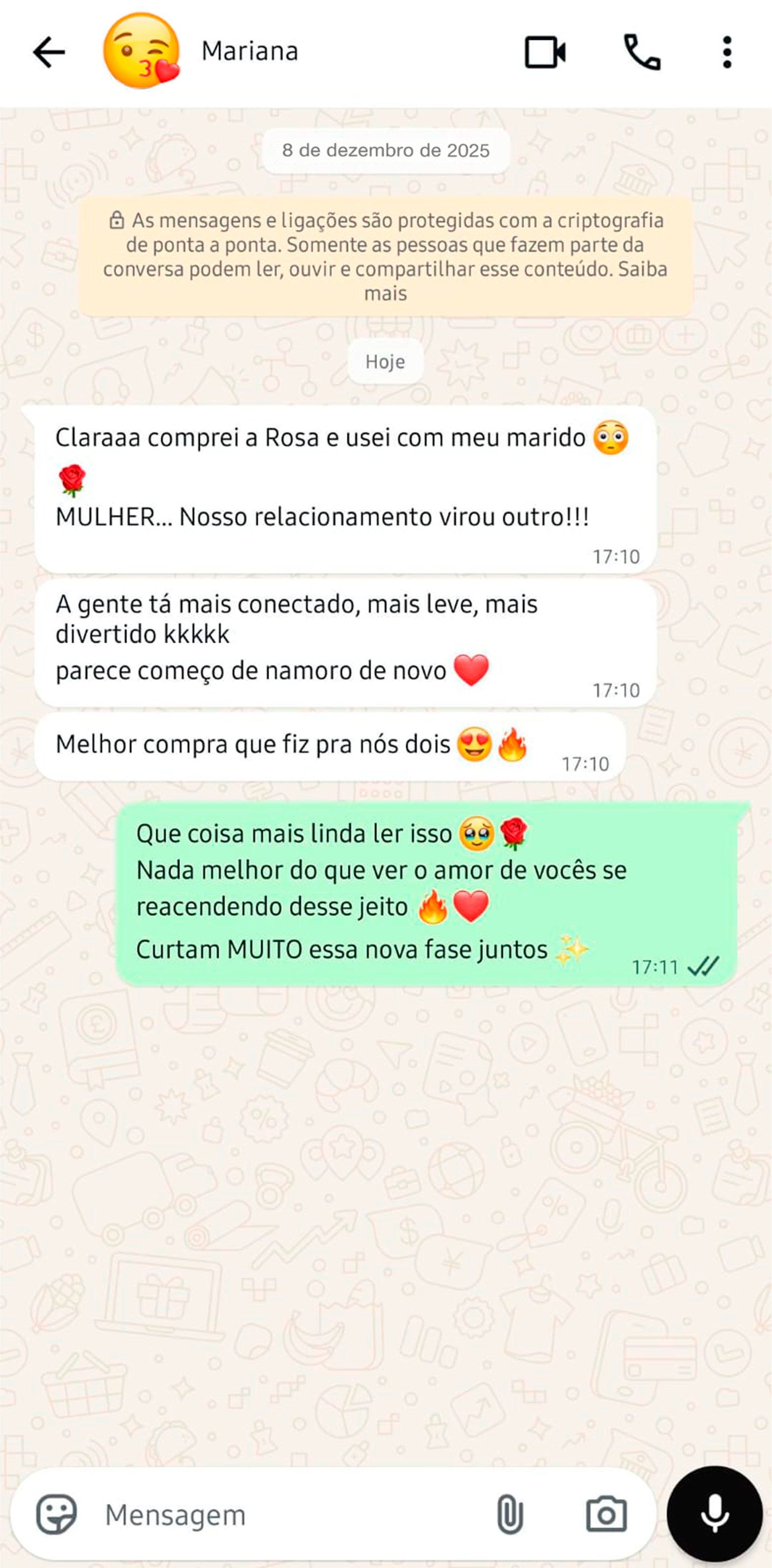Focus the Mensagem text field
The width and height of the screenshot is (772, 1568).
tap(292, 1515)
